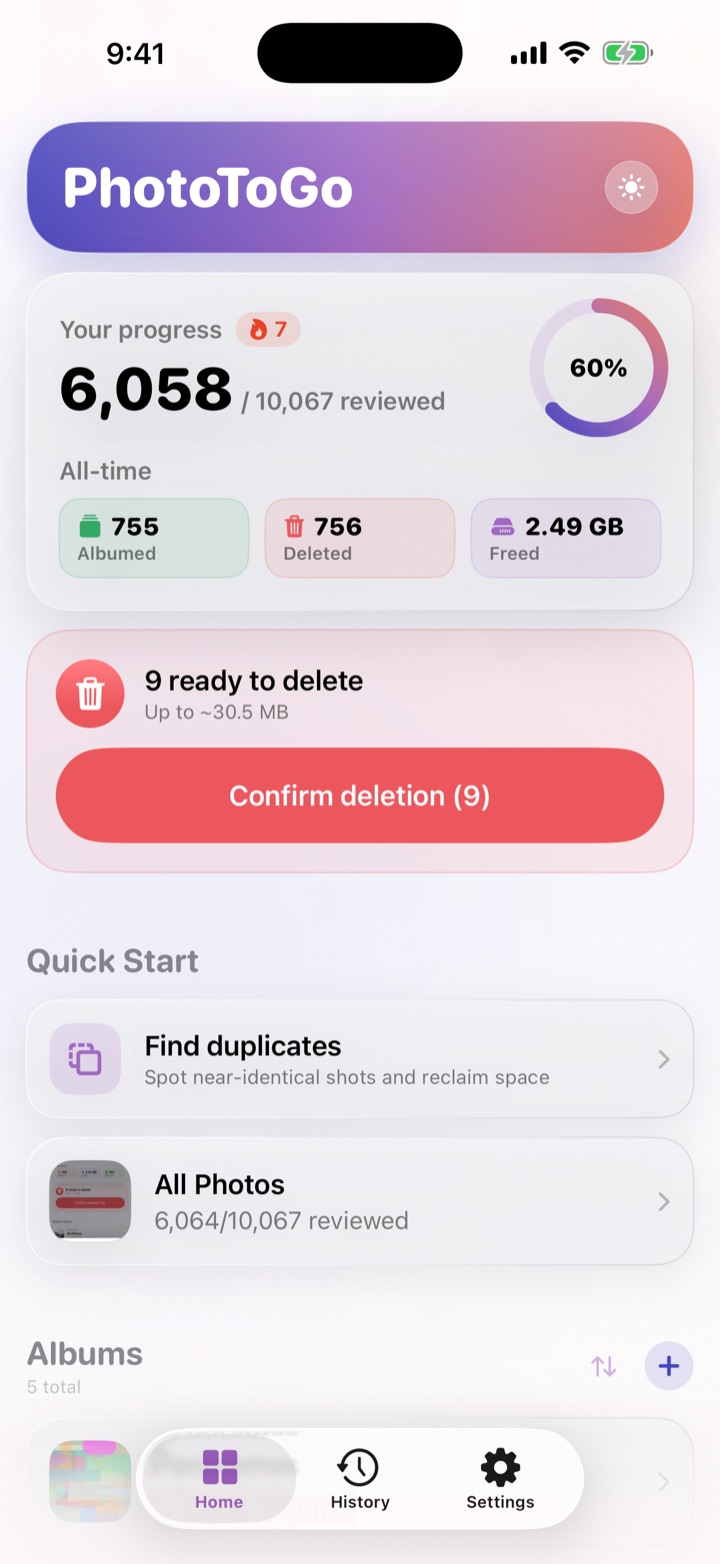Open the Settings tab
720x1564 pixels.
click(x=500, y=1480)
